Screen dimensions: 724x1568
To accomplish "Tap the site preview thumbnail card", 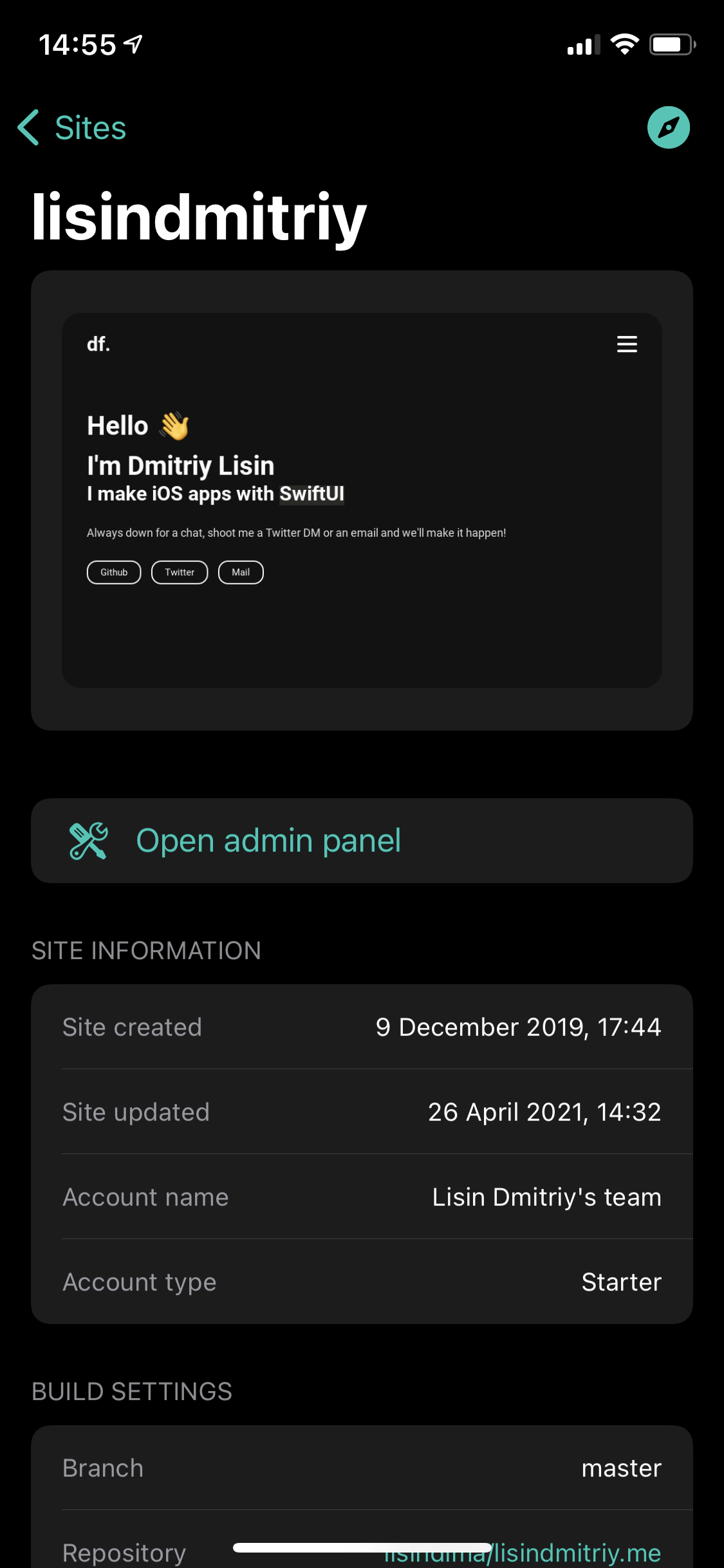I will click(x=362, y=501).
